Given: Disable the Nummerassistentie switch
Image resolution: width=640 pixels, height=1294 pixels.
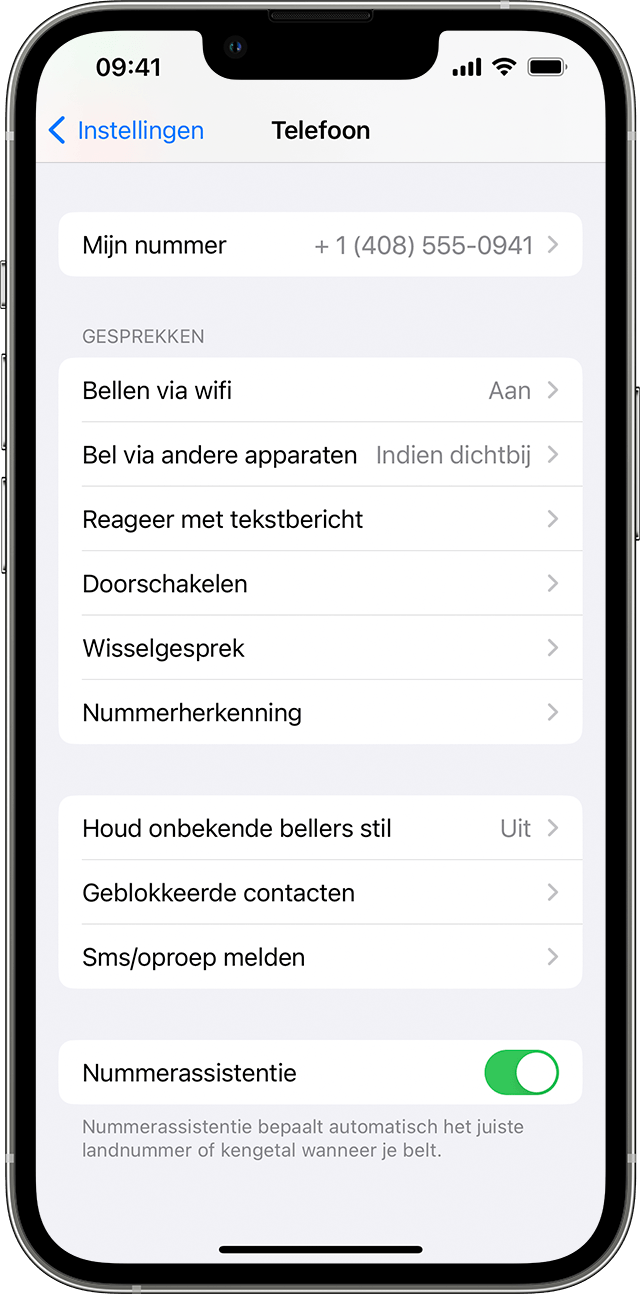Looking at the screenshot, I should [521, 1073].
